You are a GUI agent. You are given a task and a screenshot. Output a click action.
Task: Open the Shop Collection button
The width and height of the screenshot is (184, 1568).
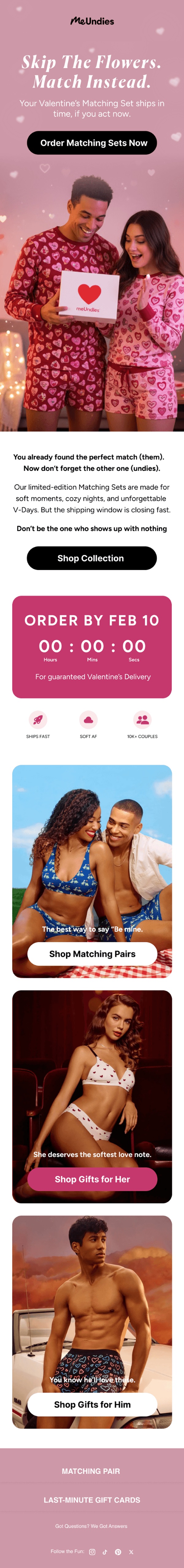pyautogui.click(x=92, y=558)
